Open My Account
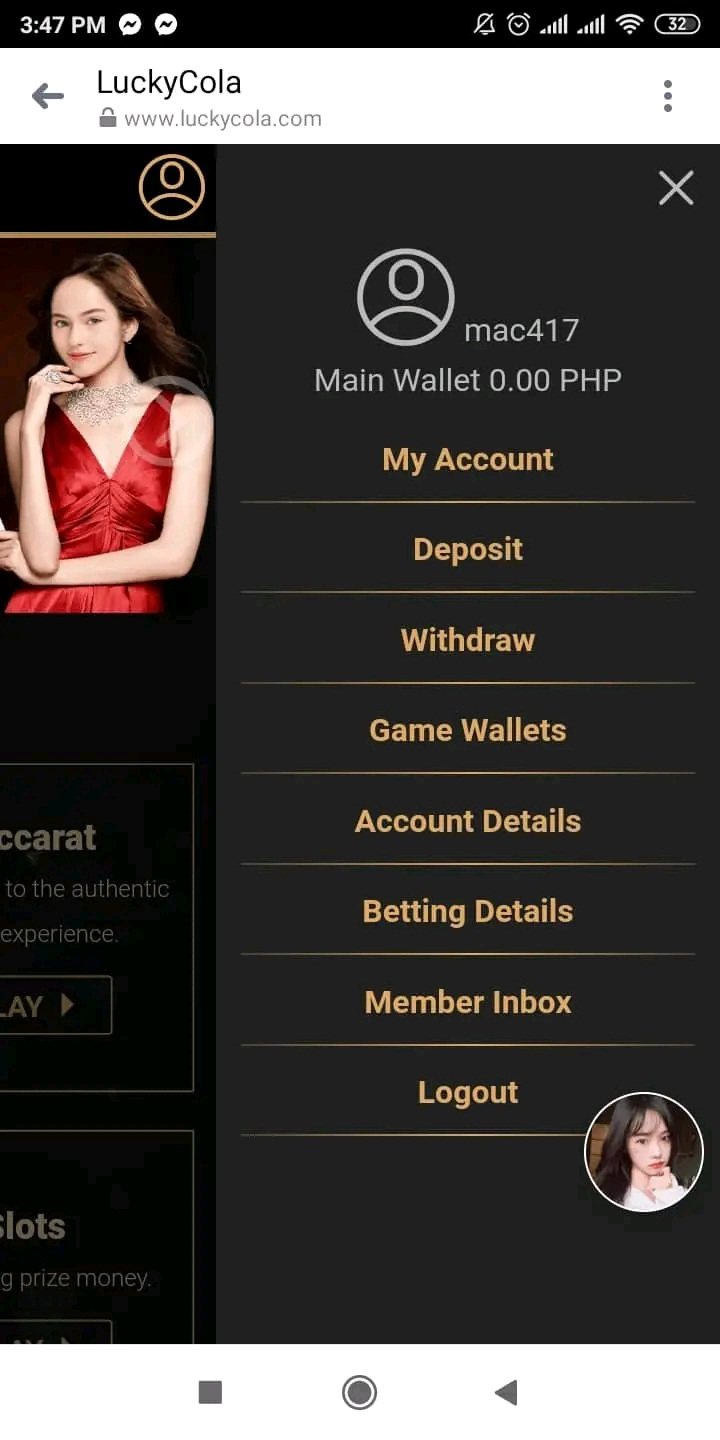720x1440 pixels. pos(467,460)
